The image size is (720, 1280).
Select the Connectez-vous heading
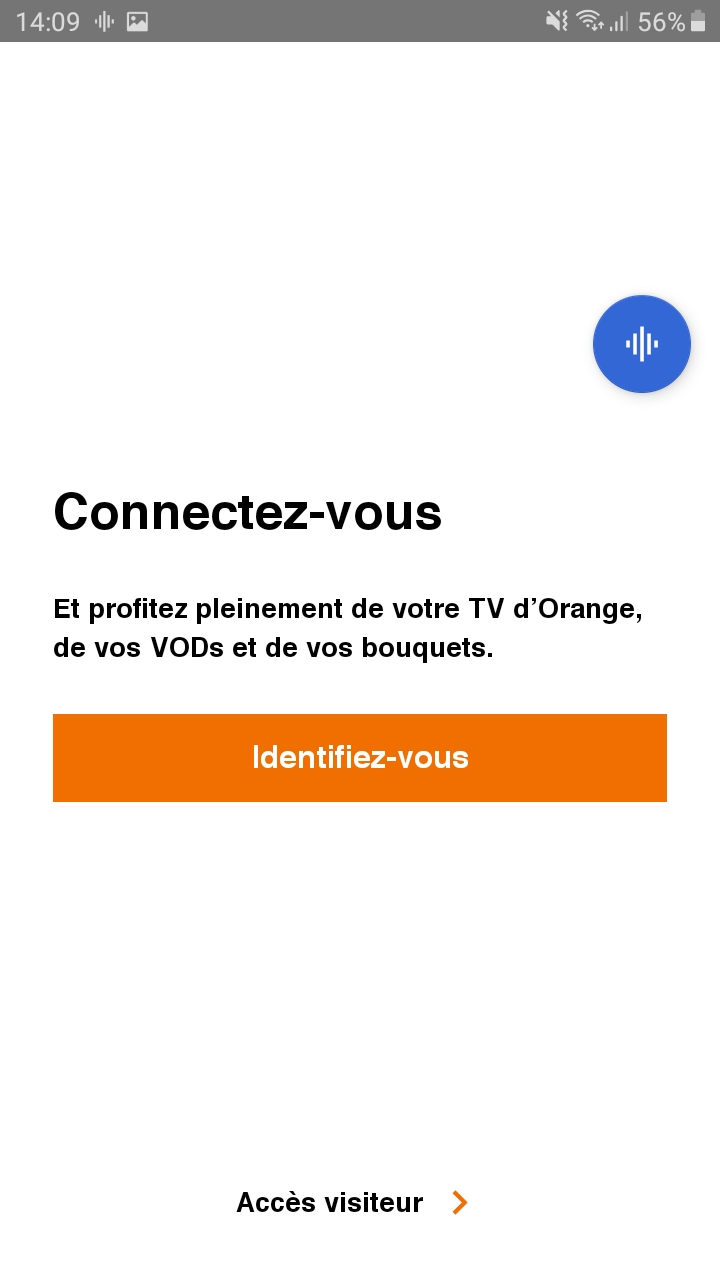tap(246, 512)
